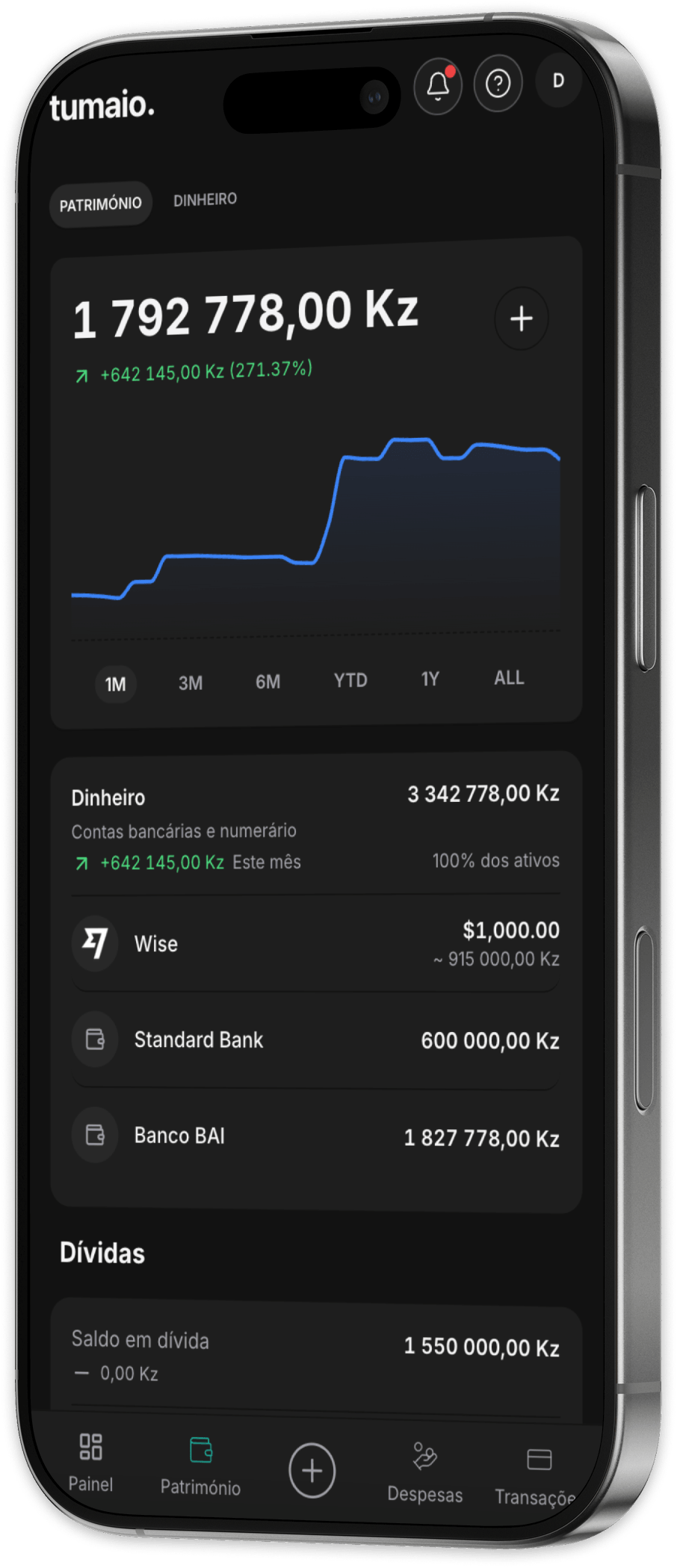Select the PATRIMÓNIO tab
677x1568 pixels.
[100, 203]
